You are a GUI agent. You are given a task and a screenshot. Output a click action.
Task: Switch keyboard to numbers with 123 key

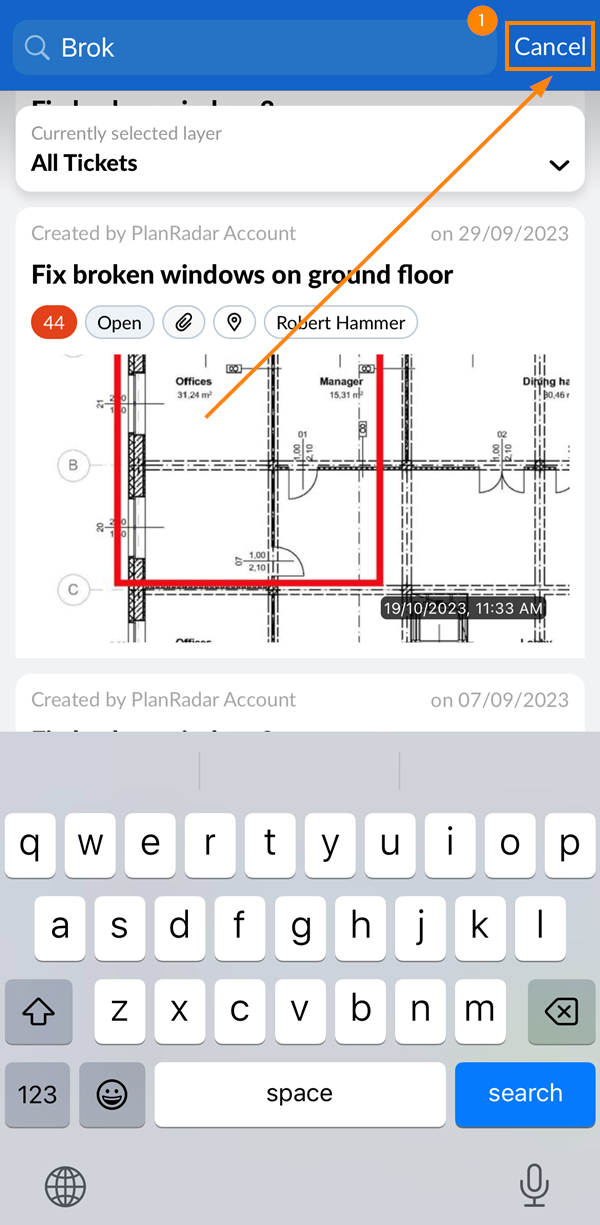coord(37,1094)
